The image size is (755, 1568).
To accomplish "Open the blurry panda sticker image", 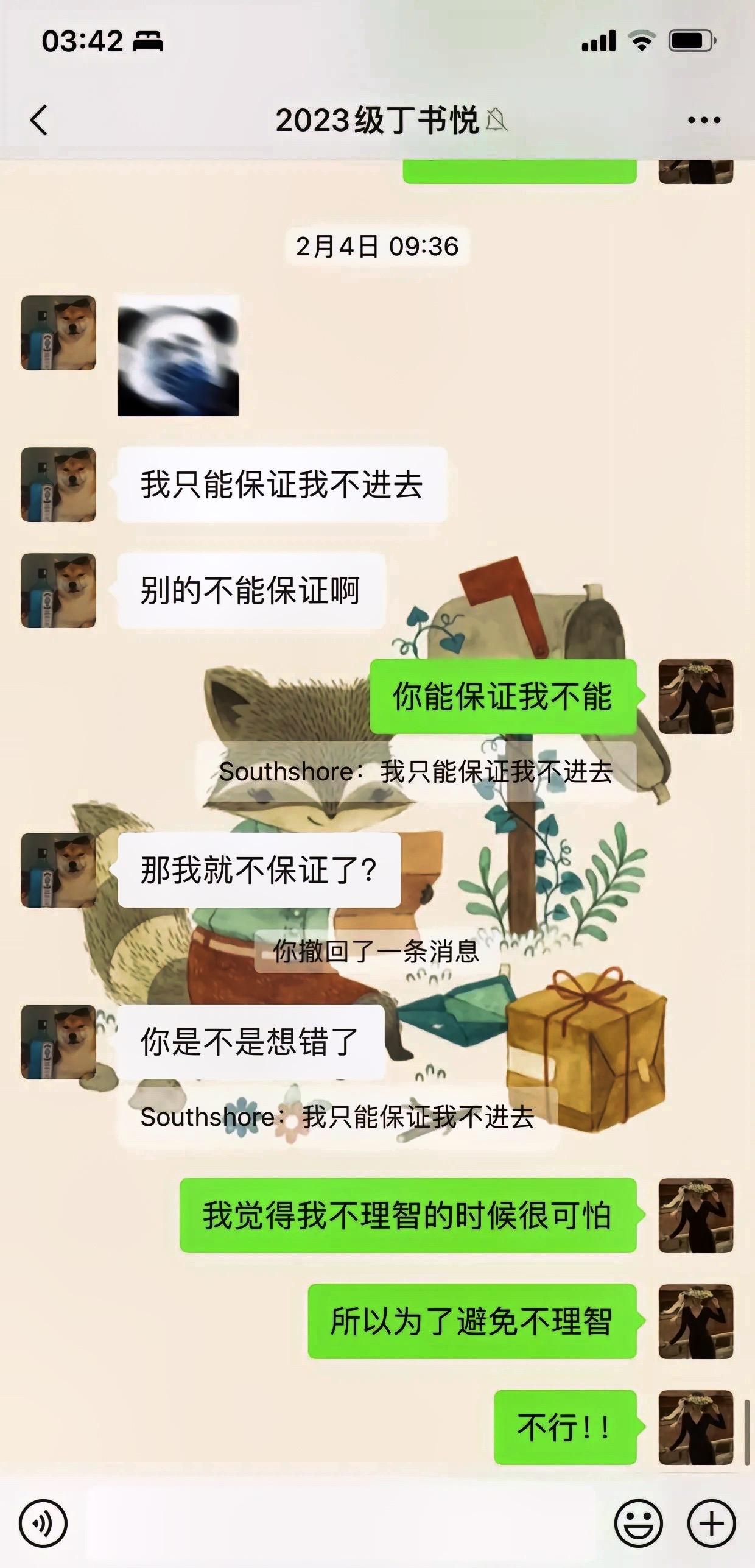I will [x=178, y=356].
